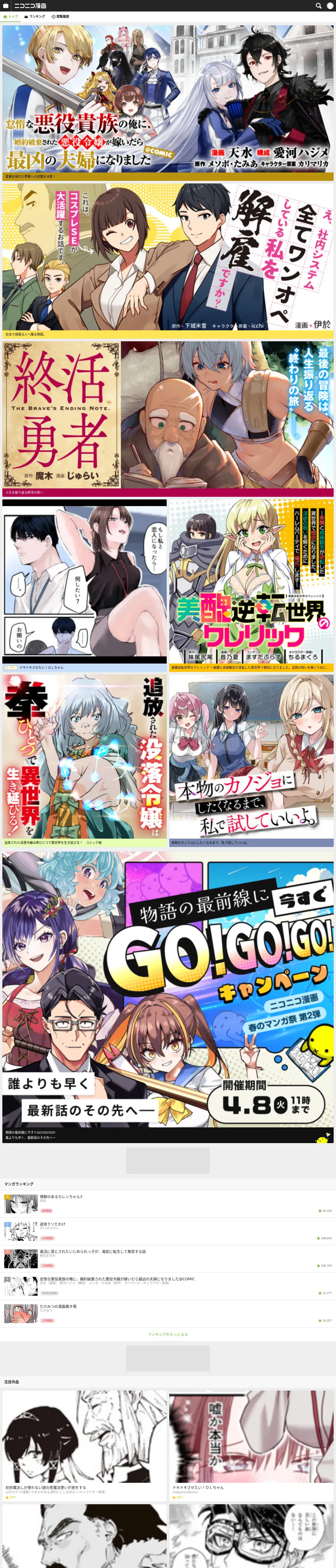Open the 終活勇者 banner
The image size is (336, 1568).
click(x=168, y=419)
